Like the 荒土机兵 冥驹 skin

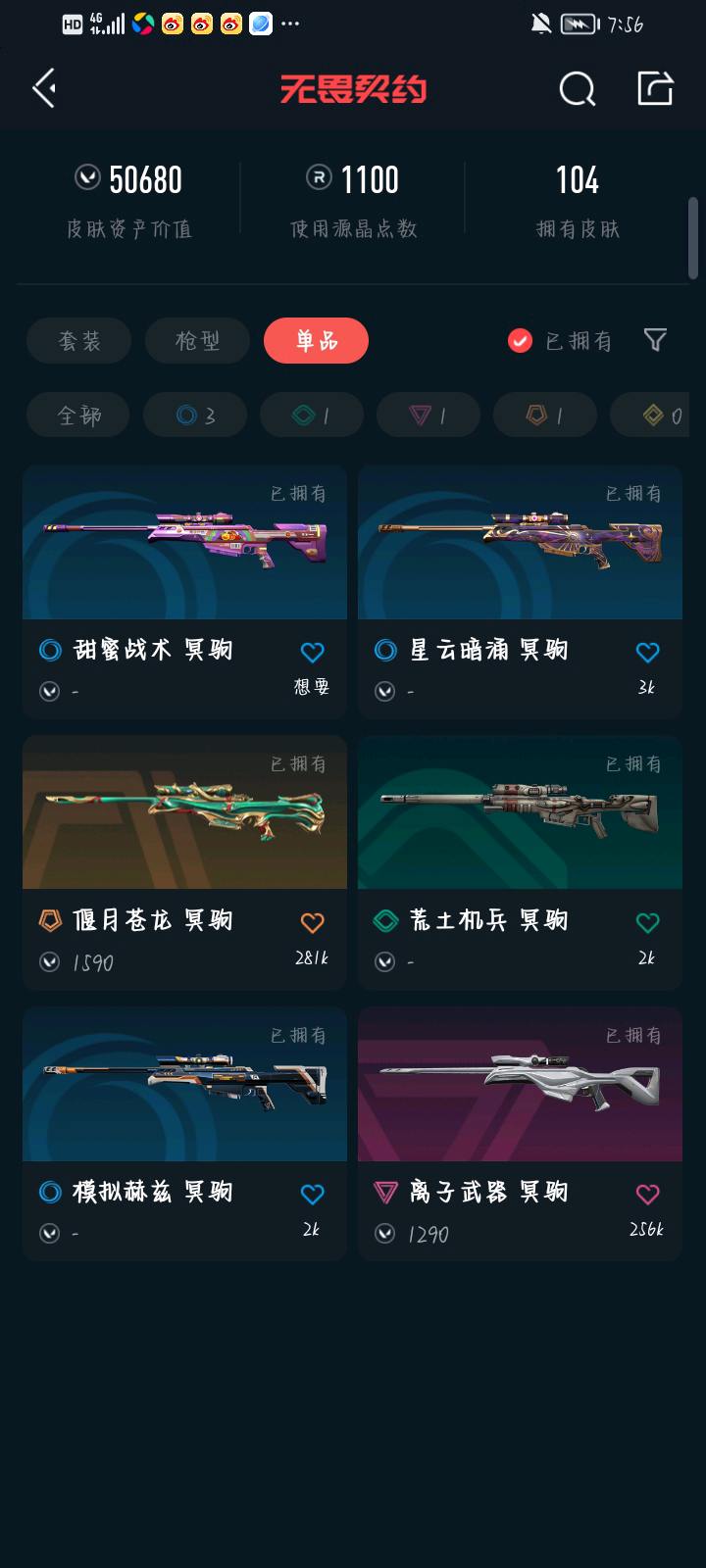coord(647,922)
